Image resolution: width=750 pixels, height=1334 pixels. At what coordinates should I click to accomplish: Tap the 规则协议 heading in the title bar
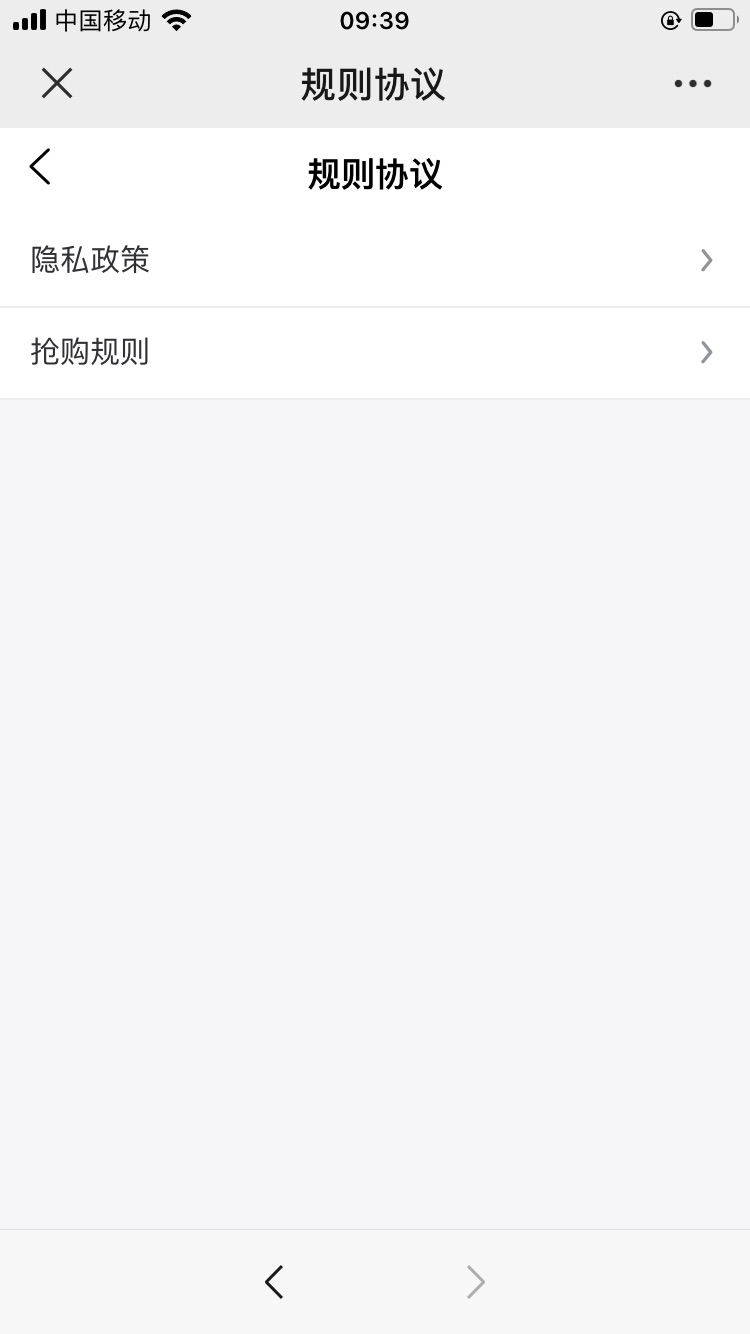click(375, 85)
